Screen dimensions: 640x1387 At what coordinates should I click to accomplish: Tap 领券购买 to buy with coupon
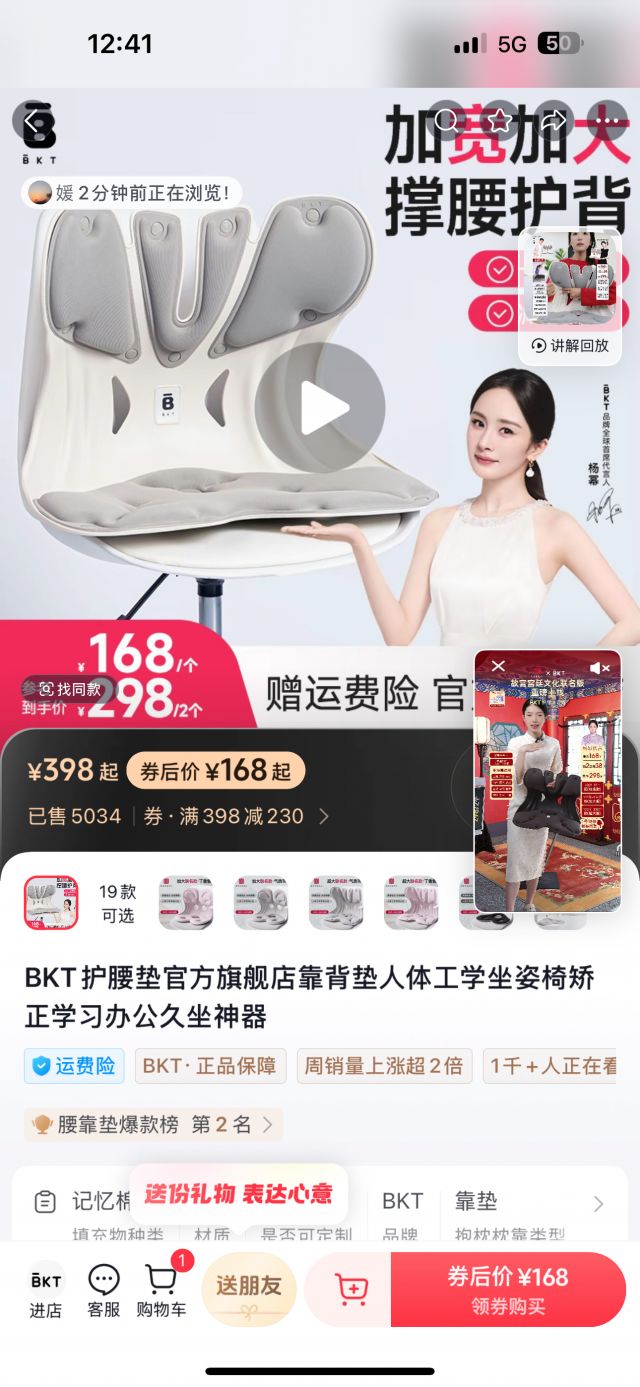tap(508, 1289)
